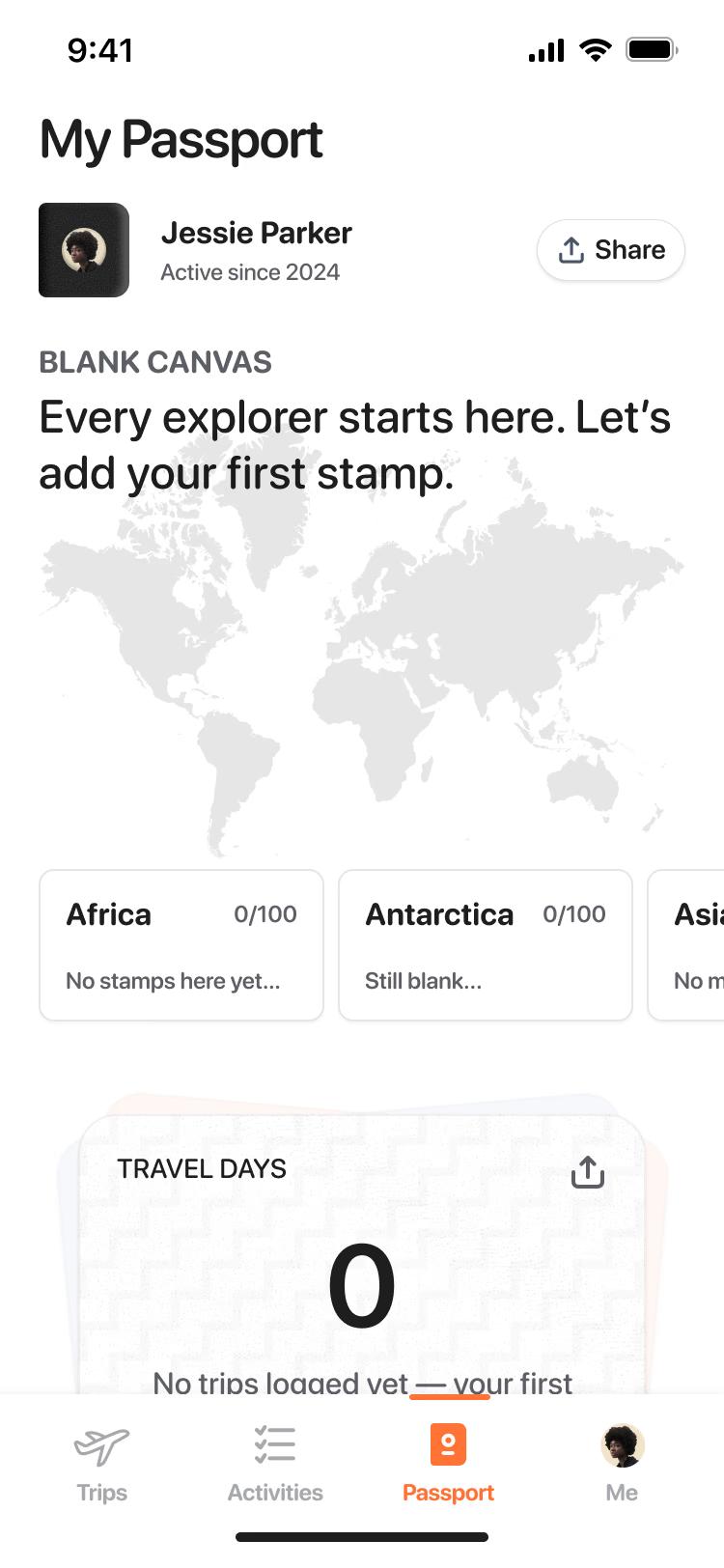Go to the Me tab

coord(622,1465)
